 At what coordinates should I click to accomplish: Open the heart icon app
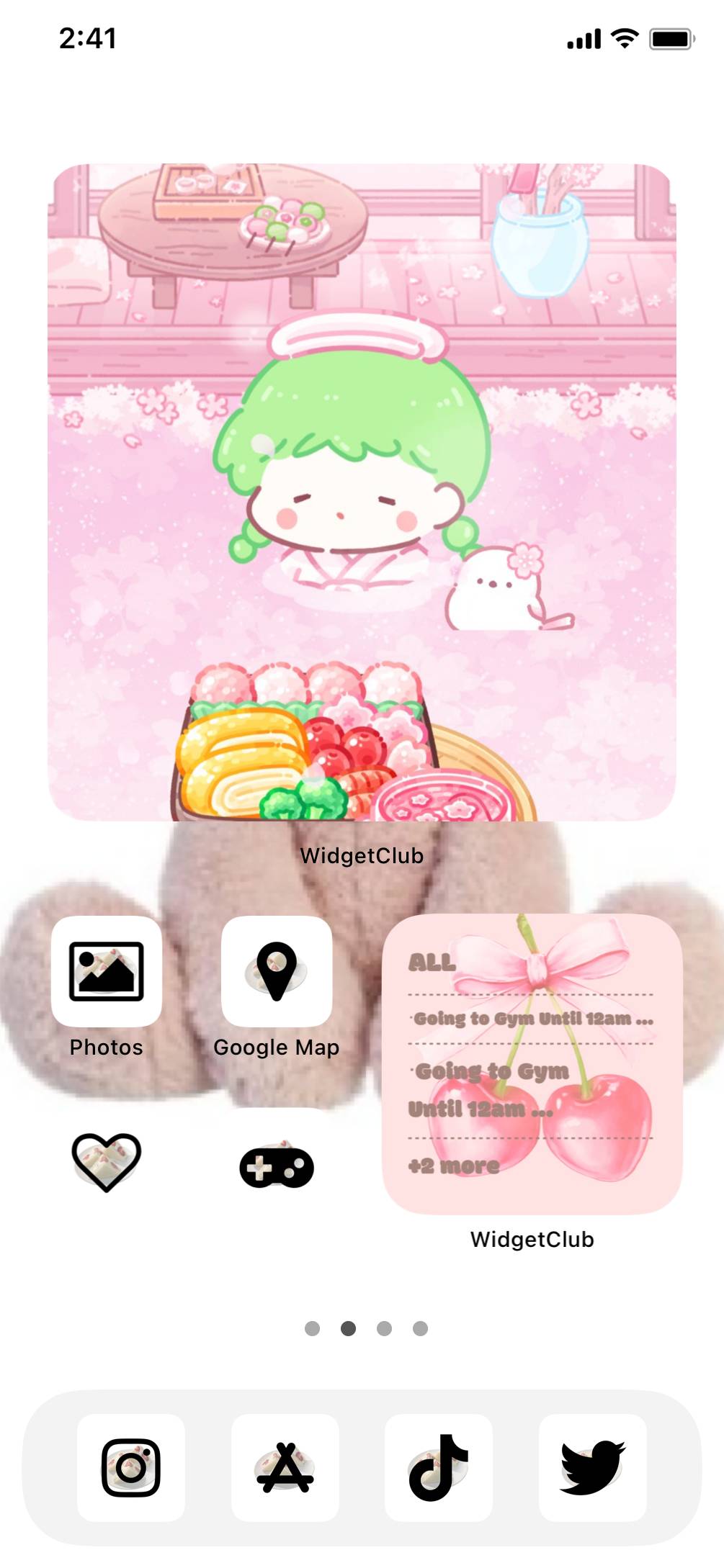(x=107, y=1161)
